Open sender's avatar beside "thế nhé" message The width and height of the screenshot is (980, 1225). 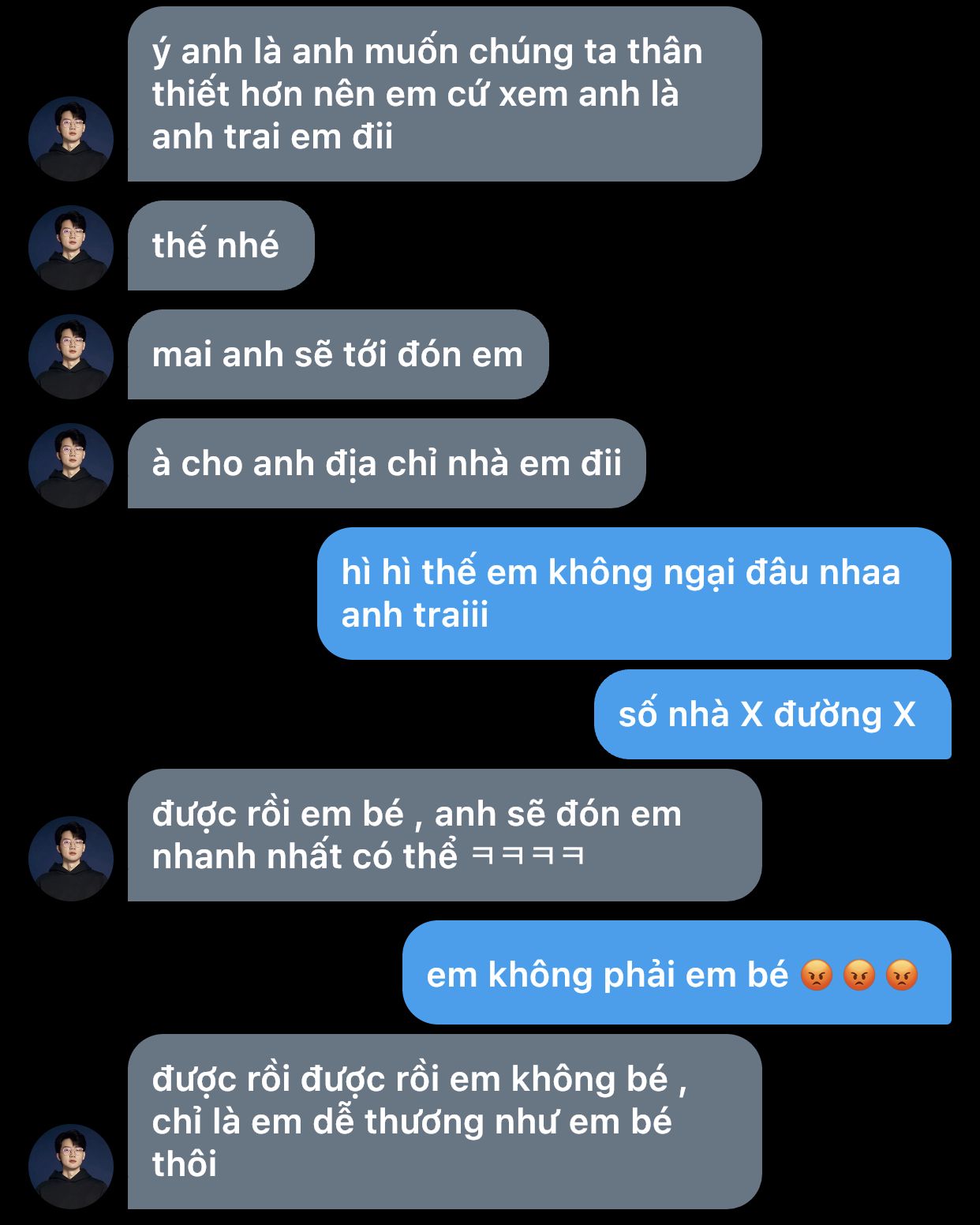pyautogui.click(x=71, y=248)
